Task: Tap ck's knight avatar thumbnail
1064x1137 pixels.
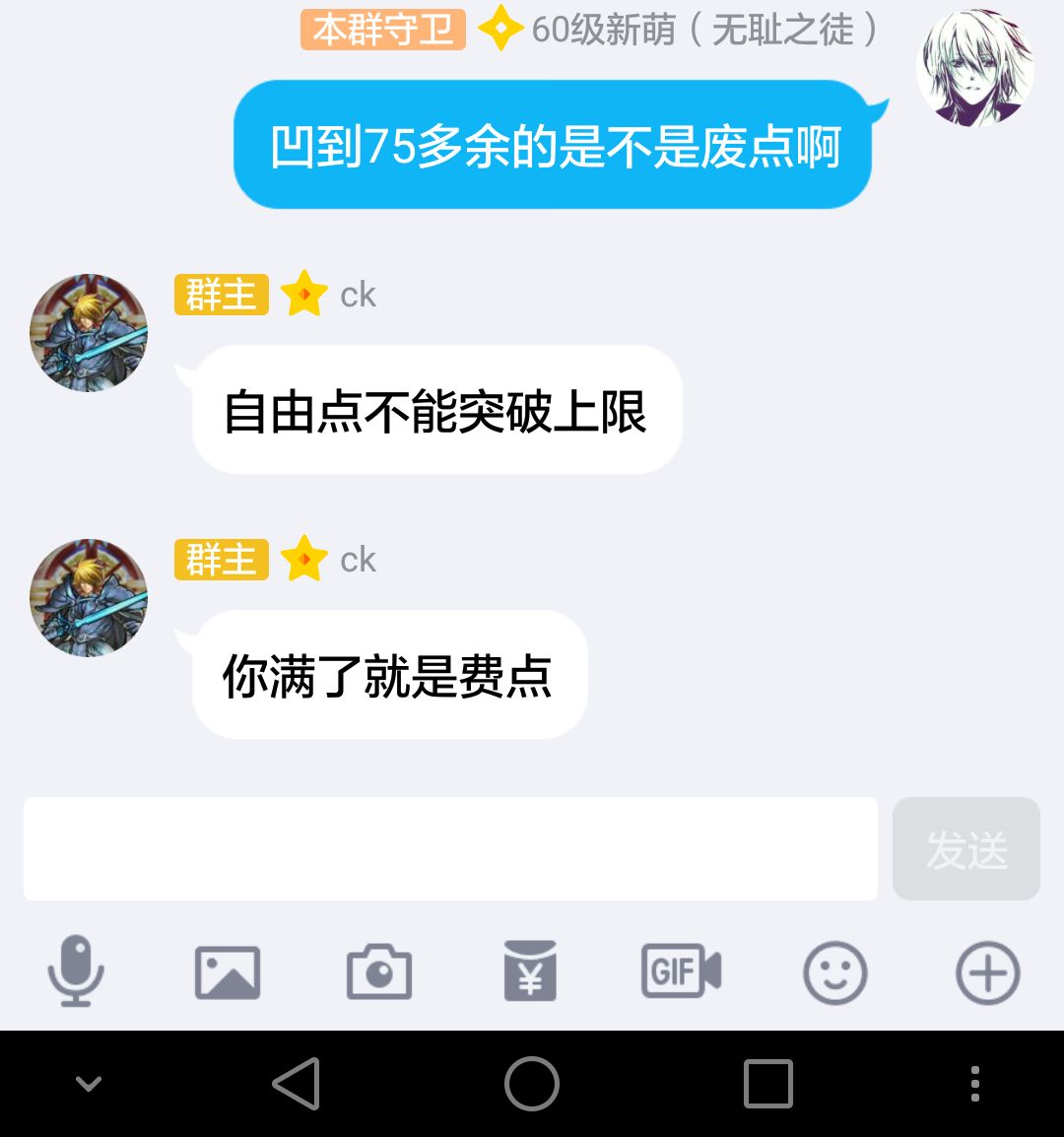Action: click(88, 333)
